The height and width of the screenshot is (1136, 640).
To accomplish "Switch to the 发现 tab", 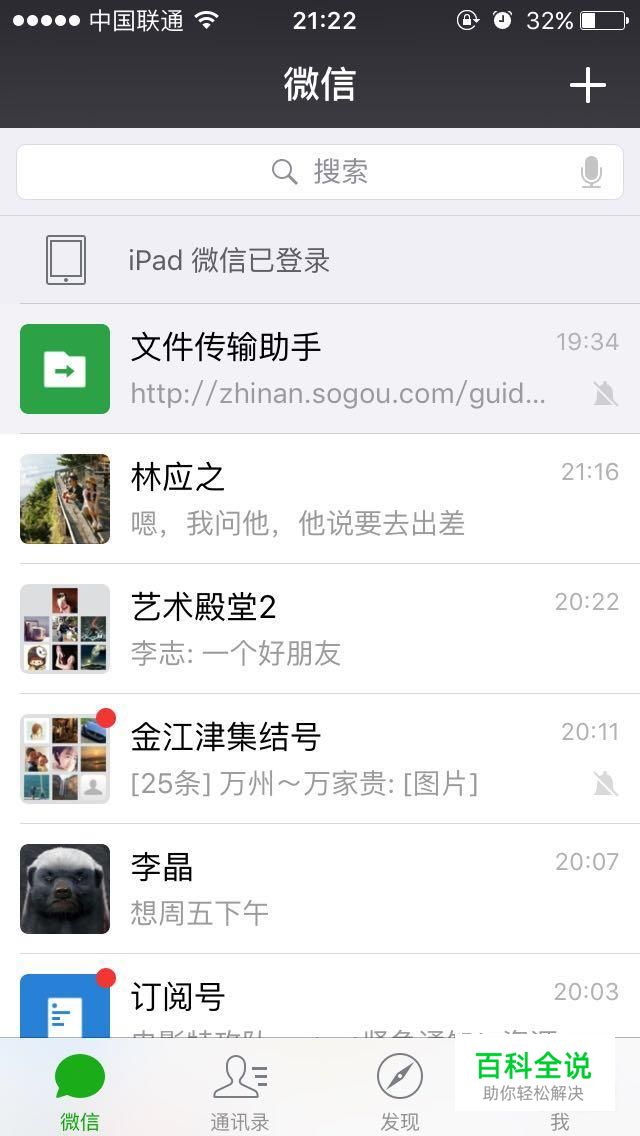I will tap(400, 1090).
